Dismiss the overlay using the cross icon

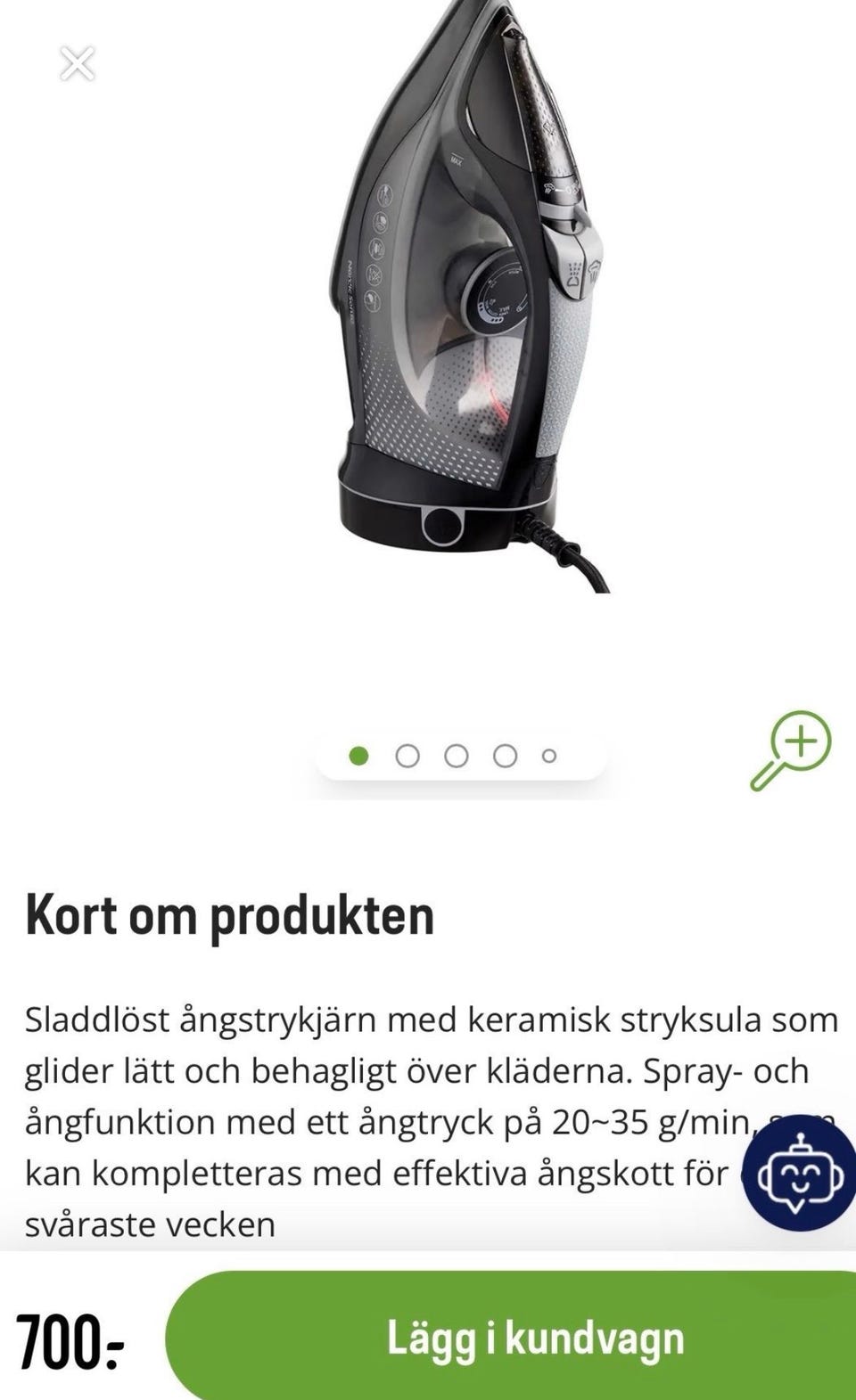click(x=78, y=63)
